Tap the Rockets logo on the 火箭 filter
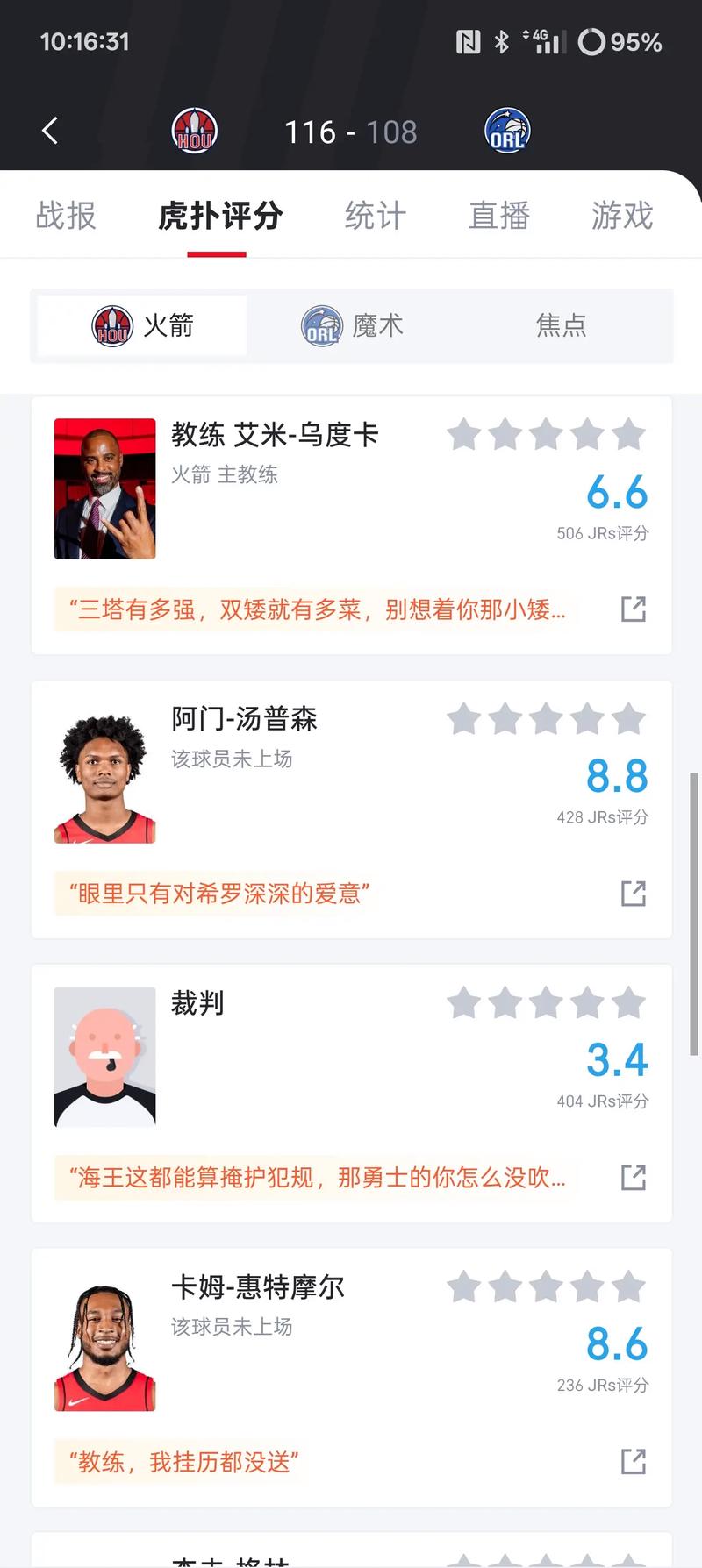 coord(112,324)
